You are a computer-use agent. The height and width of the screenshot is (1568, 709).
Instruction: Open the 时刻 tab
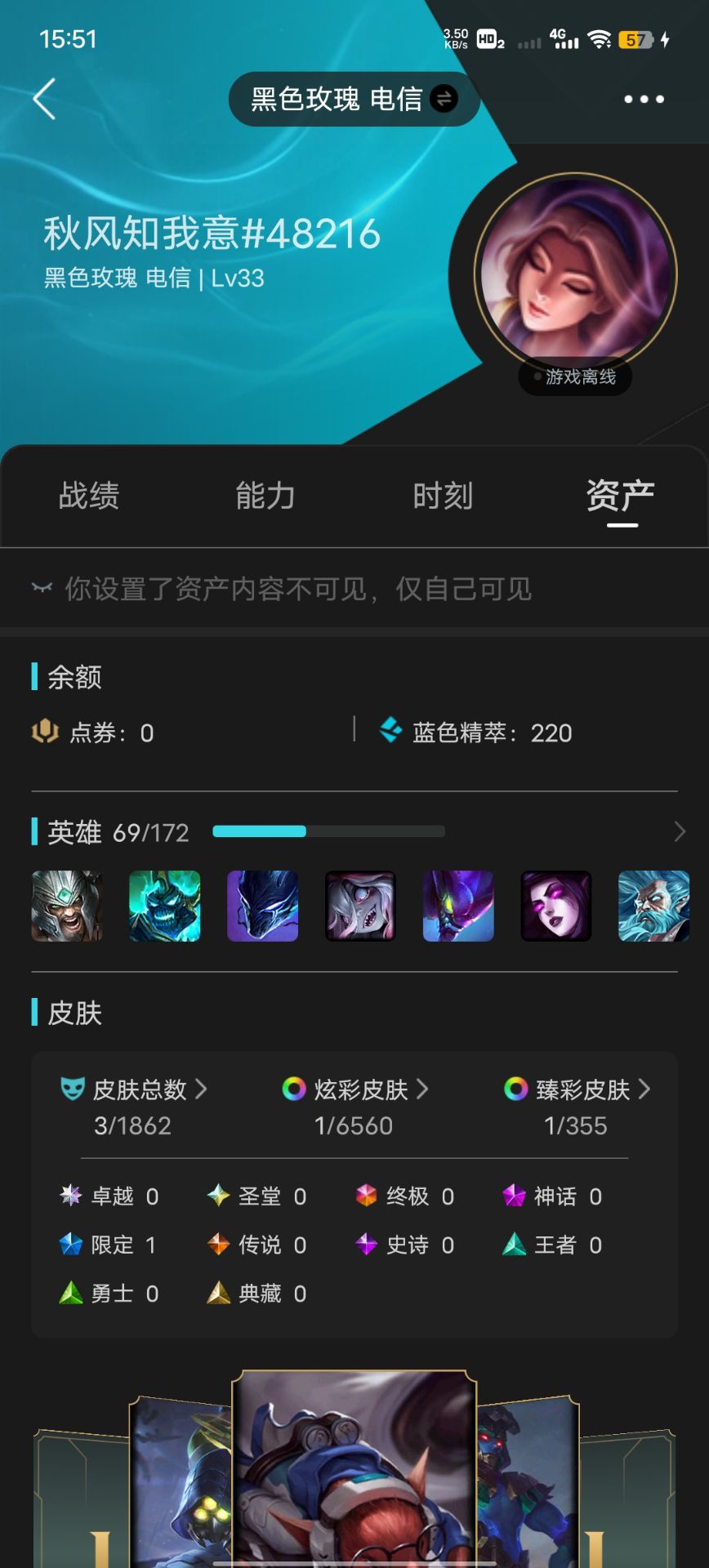[443, 496]
